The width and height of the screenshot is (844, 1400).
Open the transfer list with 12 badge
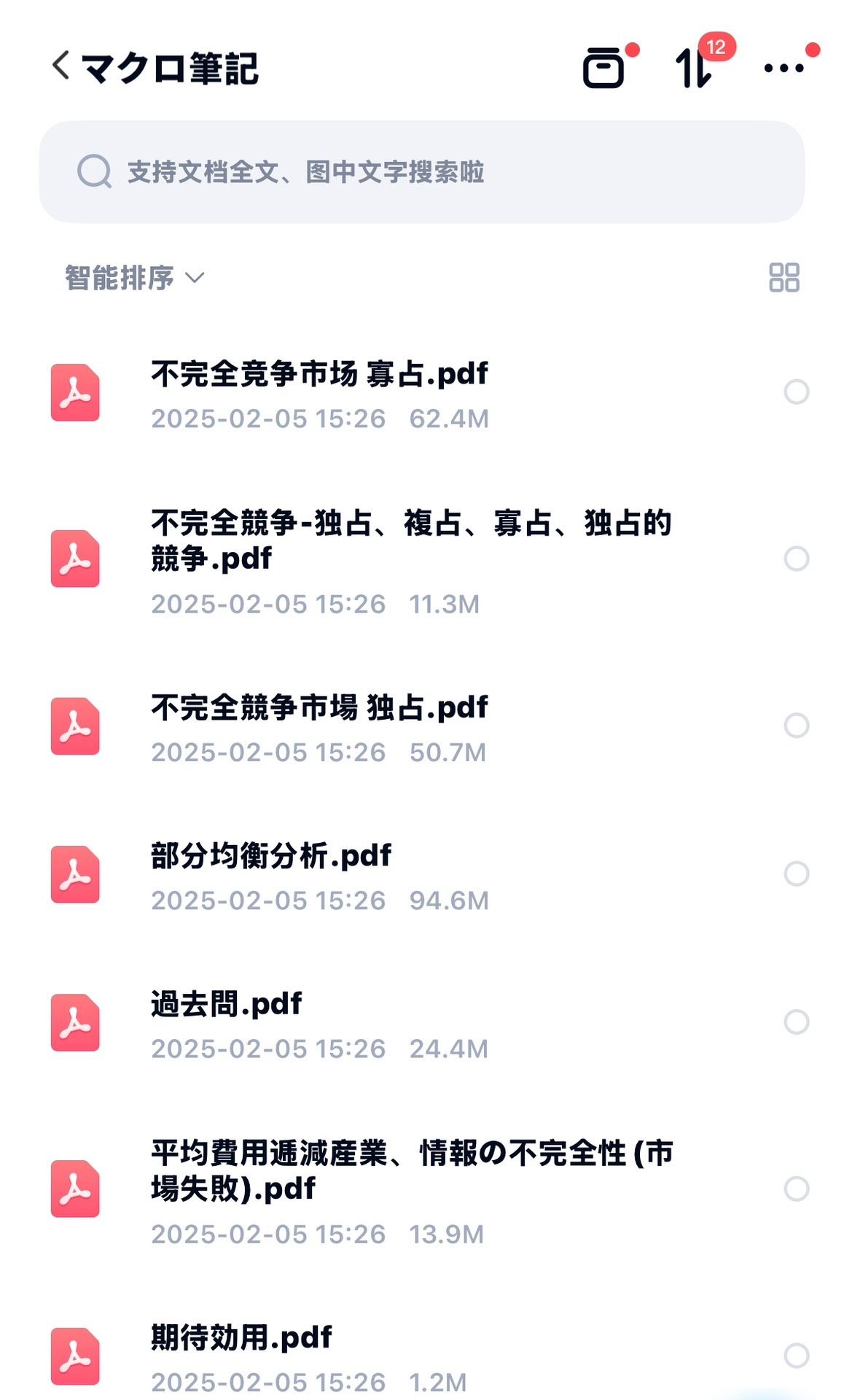(693, 69)
